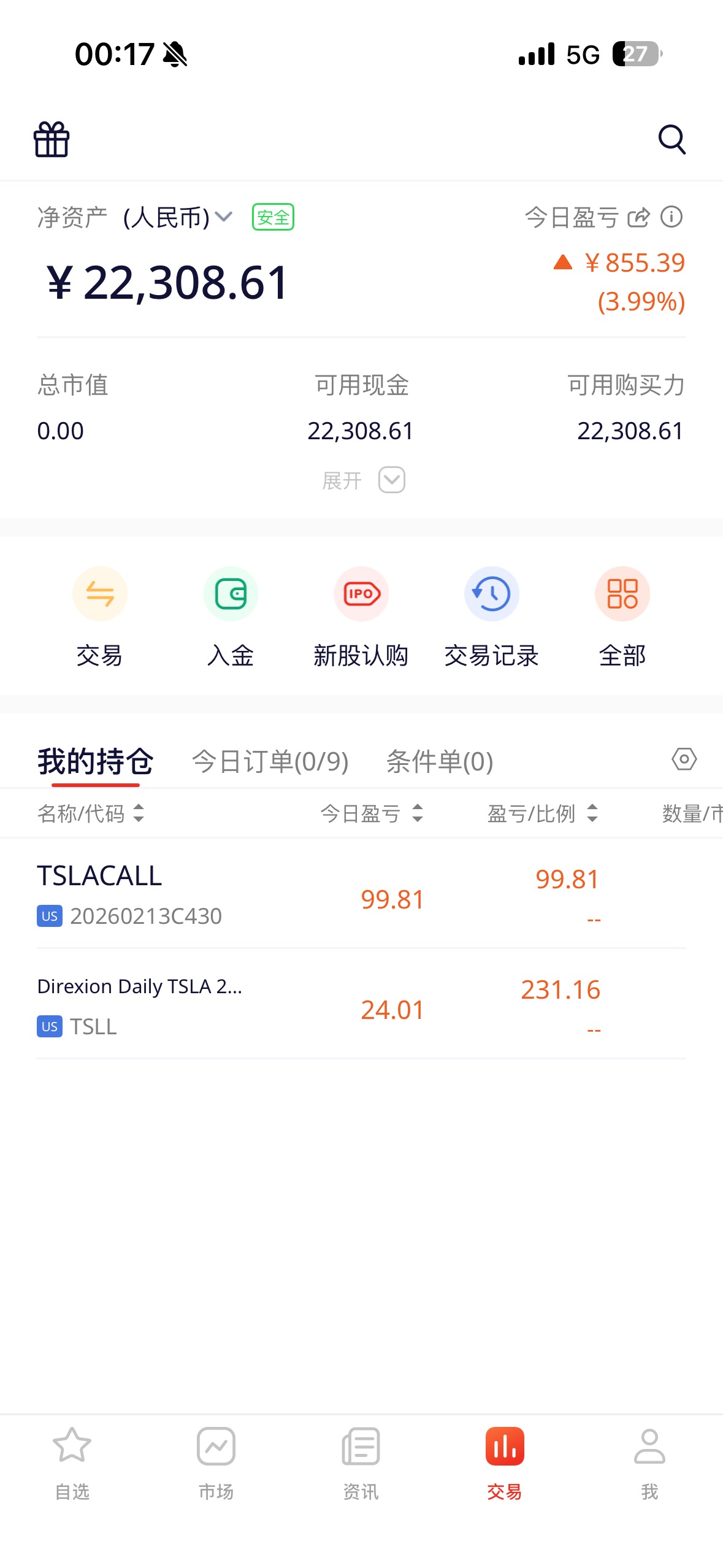This screenshot has height=1568, width=723.
Task: Open the search magnifier
Action: click(671, 140)
